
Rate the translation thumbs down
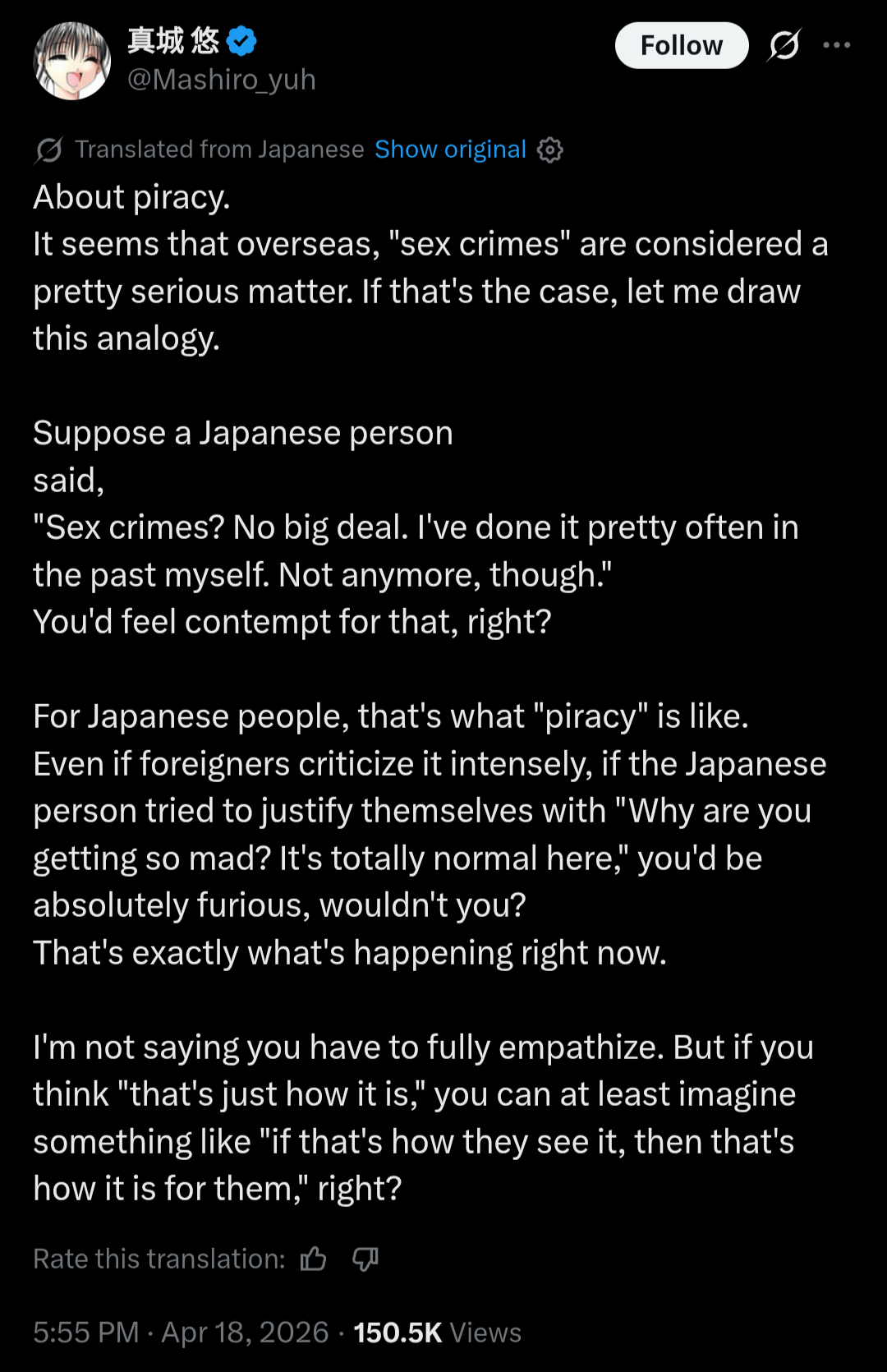tap(365, 1259)
